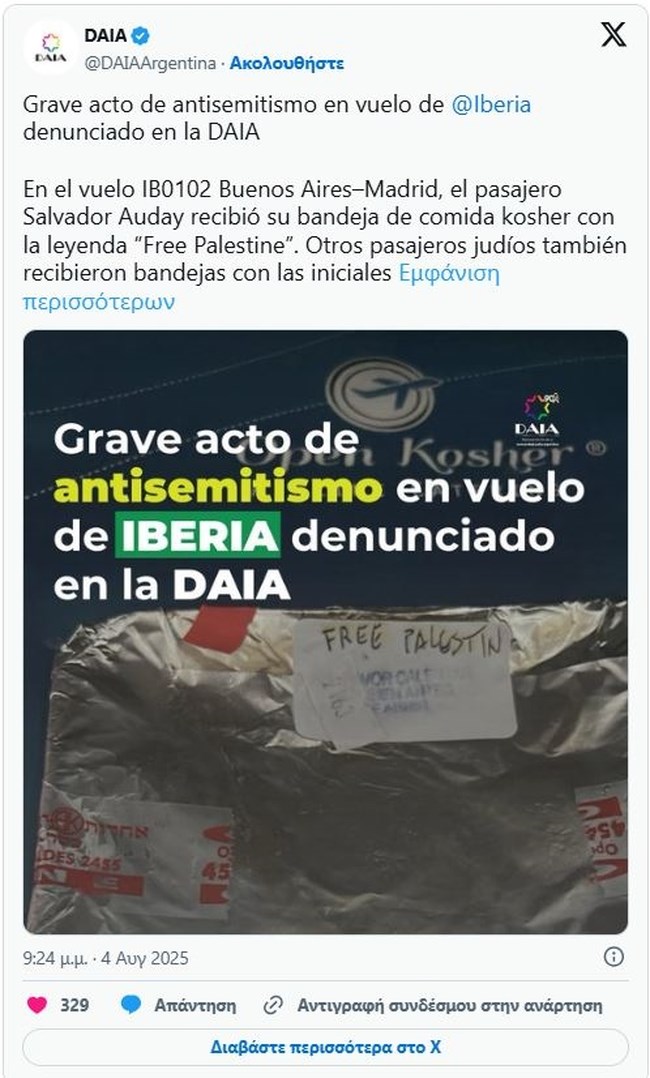650x1078 pixels.
Task: Open DAIA's profile avatar
Action: tap(50, 47)
